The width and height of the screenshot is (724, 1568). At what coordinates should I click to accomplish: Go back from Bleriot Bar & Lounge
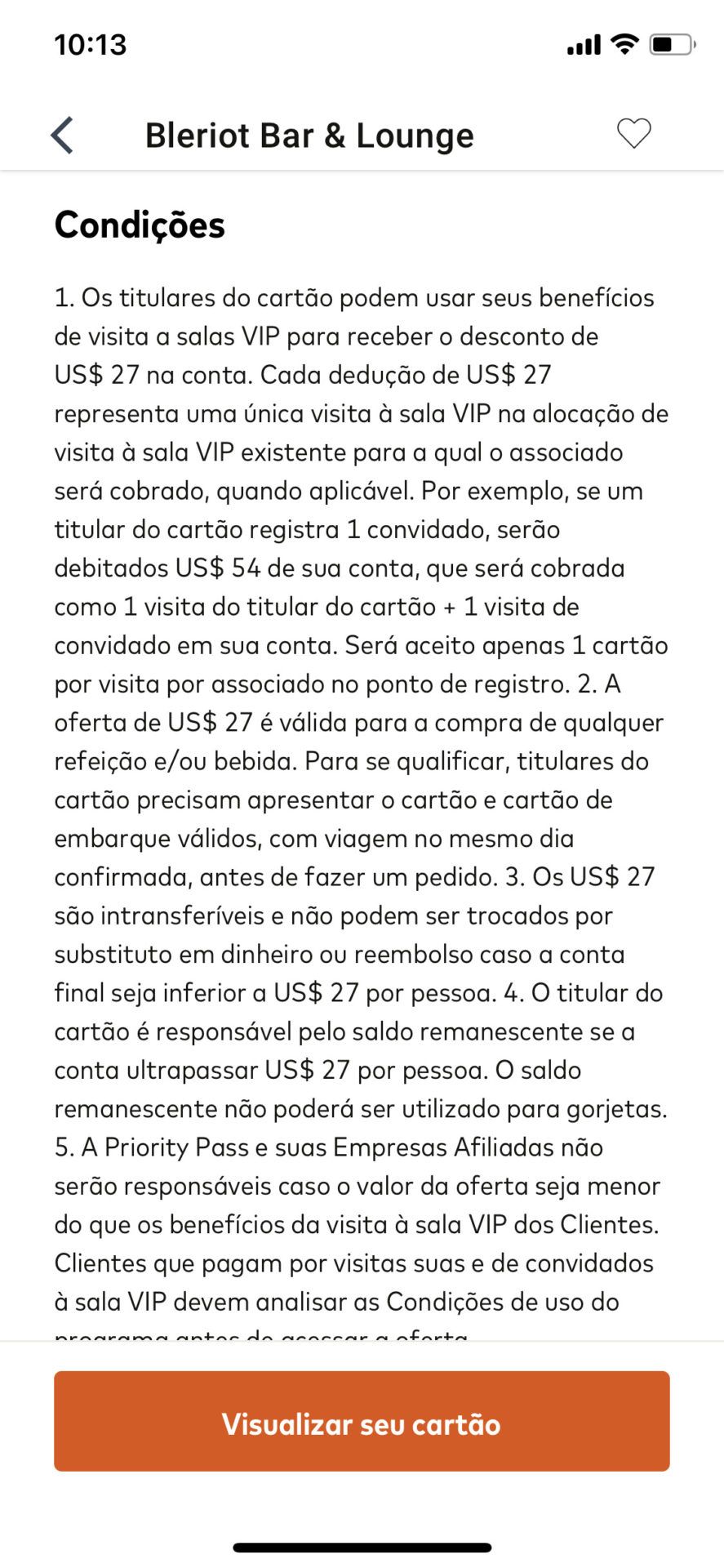62,135
